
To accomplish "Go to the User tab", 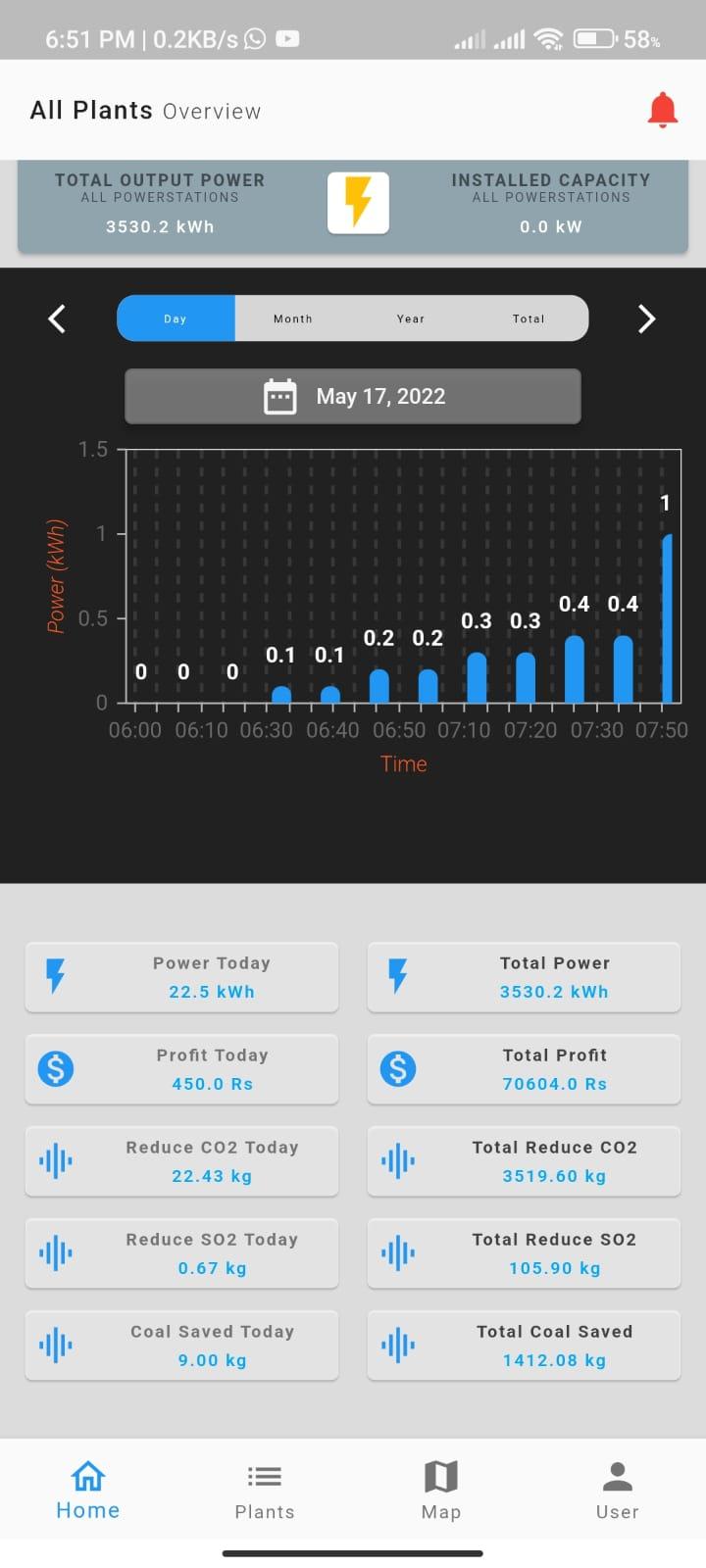I will (618, 1490).
